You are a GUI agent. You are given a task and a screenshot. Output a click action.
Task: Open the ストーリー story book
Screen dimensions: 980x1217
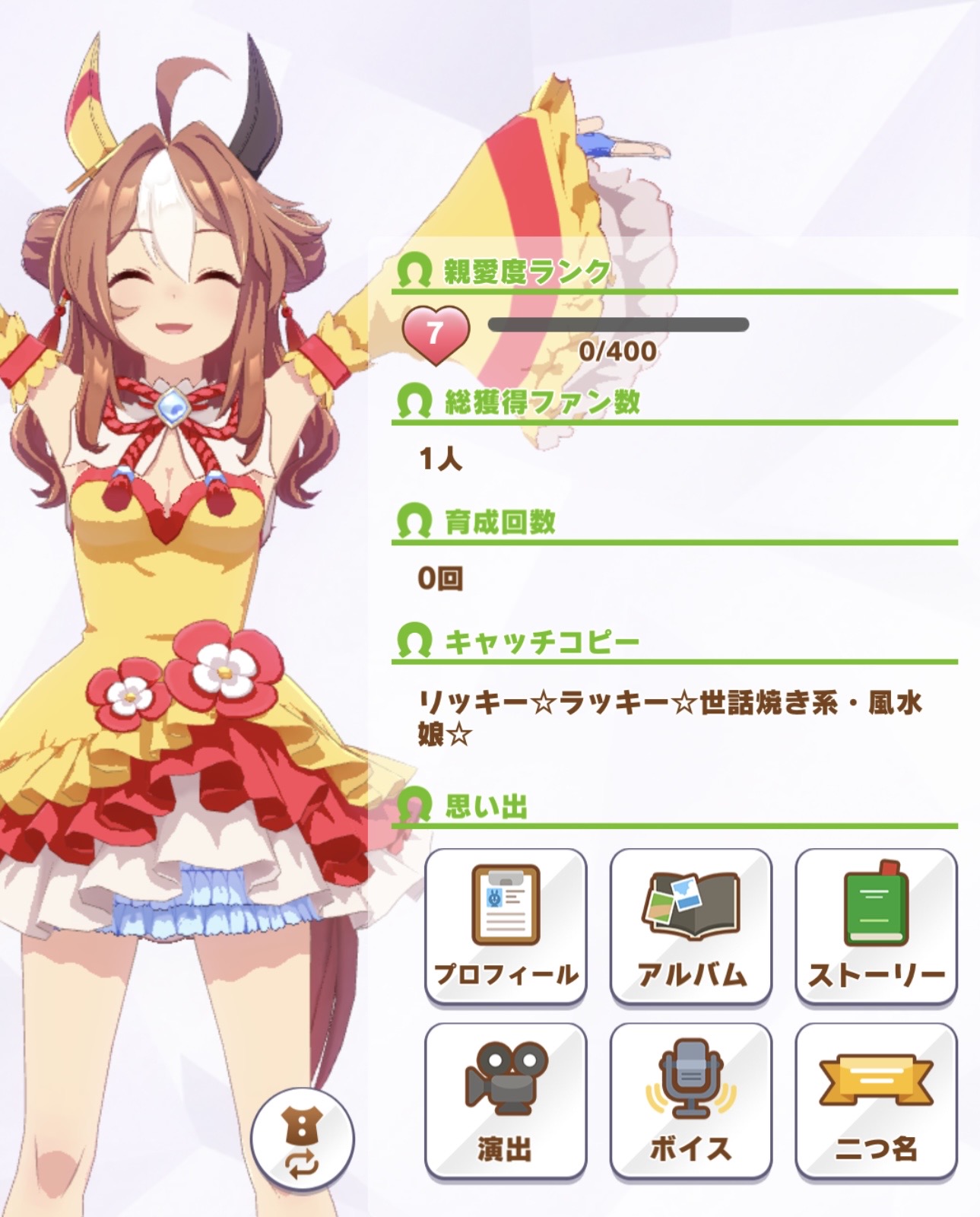(876, 926)
